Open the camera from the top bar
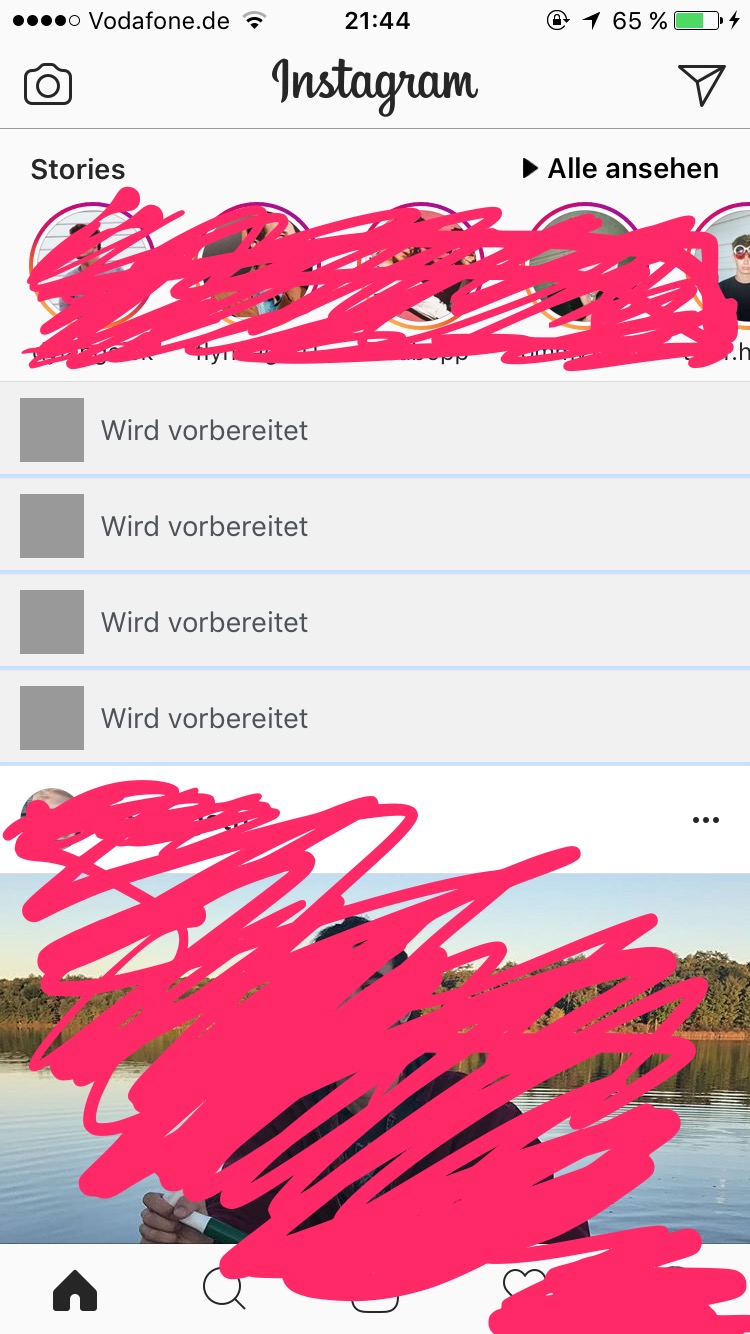The width and height of the screenshot is (750, 1334). click(46, 84)
